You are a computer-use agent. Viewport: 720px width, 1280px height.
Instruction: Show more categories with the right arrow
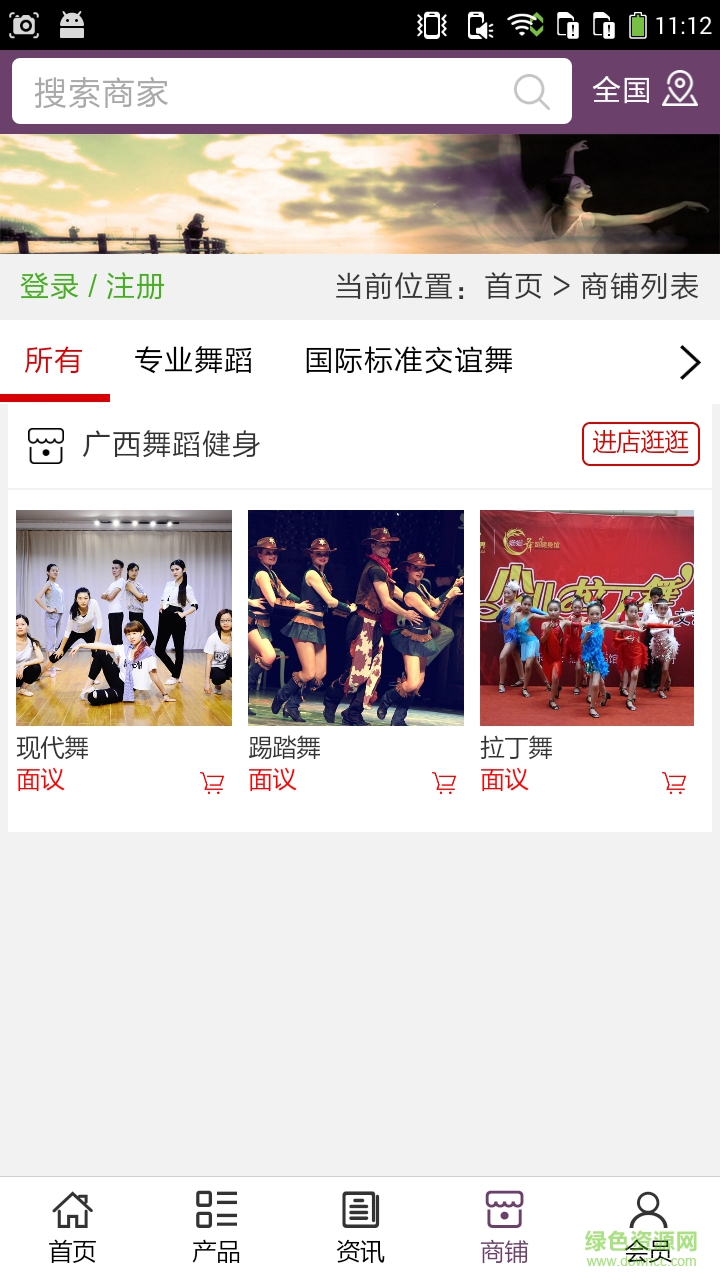click(x=689, y=362)
